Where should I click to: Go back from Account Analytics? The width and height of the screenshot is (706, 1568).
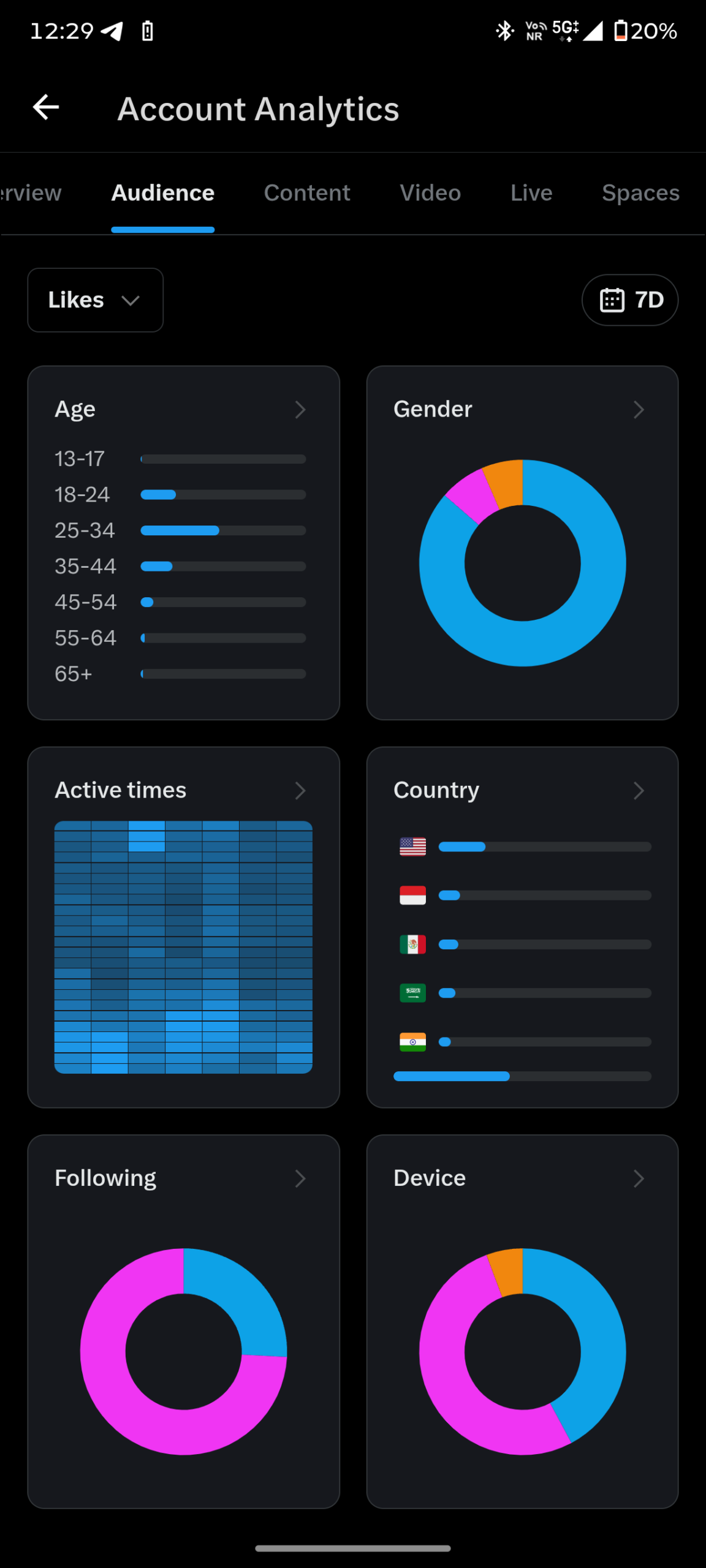46,108
